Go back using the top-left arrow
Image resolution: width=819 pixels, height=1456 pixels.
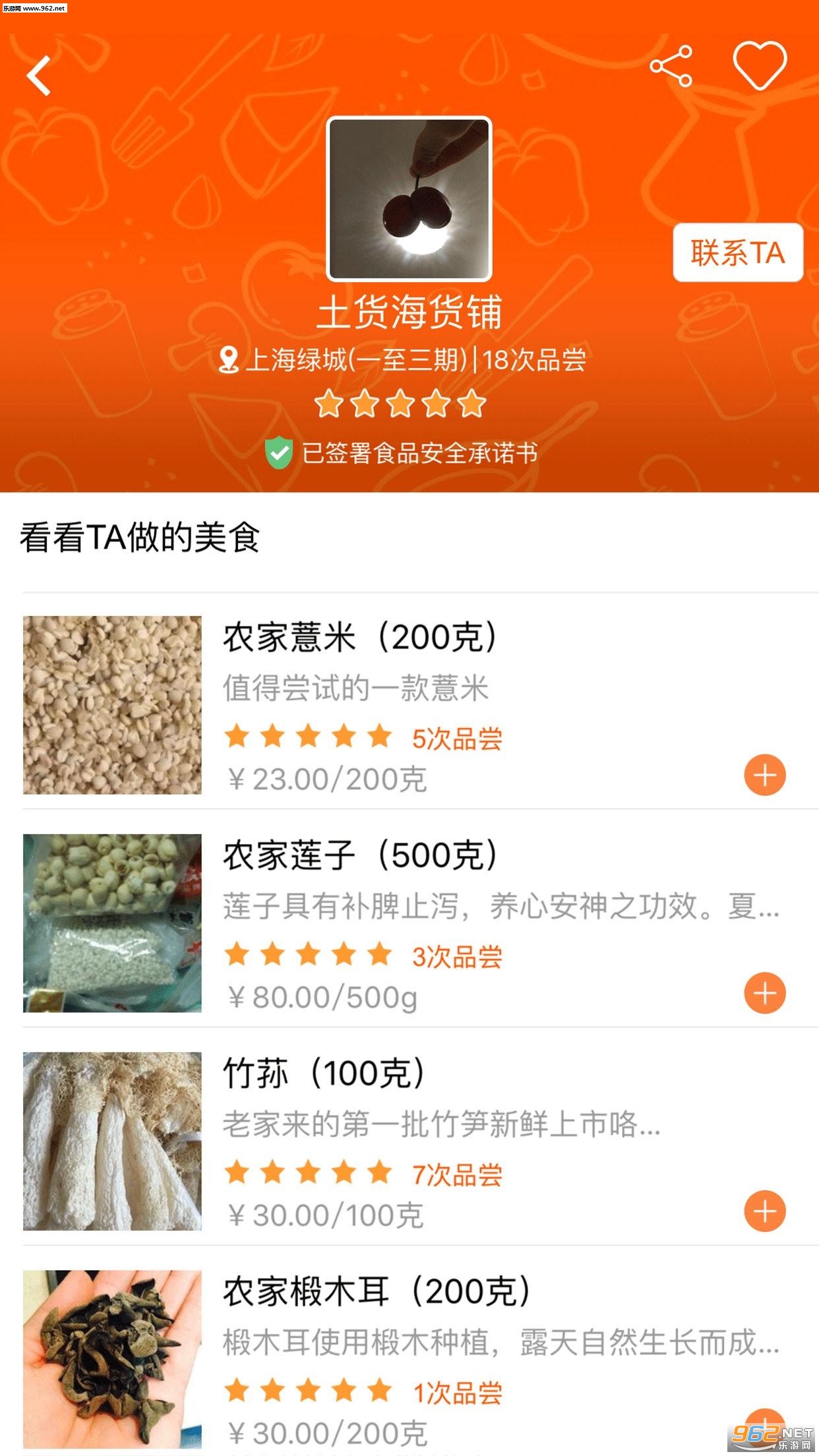40,75
